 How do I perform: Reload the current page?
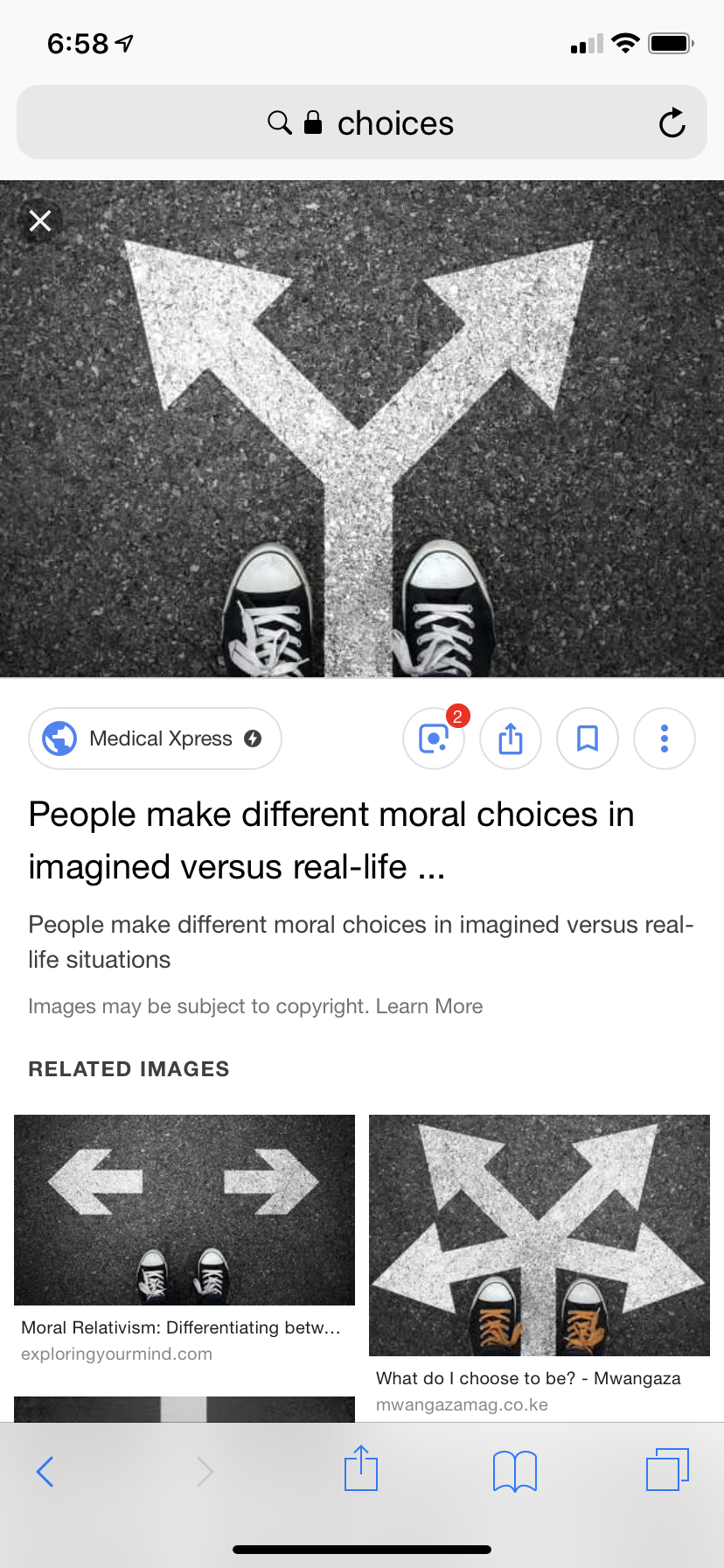click(672, 123)
